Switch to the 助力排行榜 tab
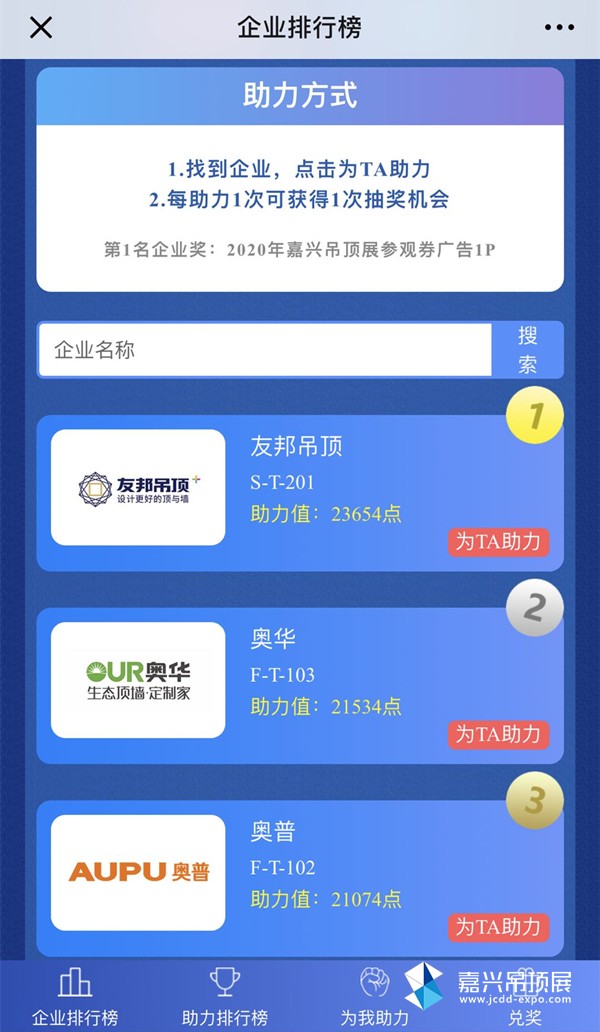Screen dimensions: 600x1032 coord(225,996)
